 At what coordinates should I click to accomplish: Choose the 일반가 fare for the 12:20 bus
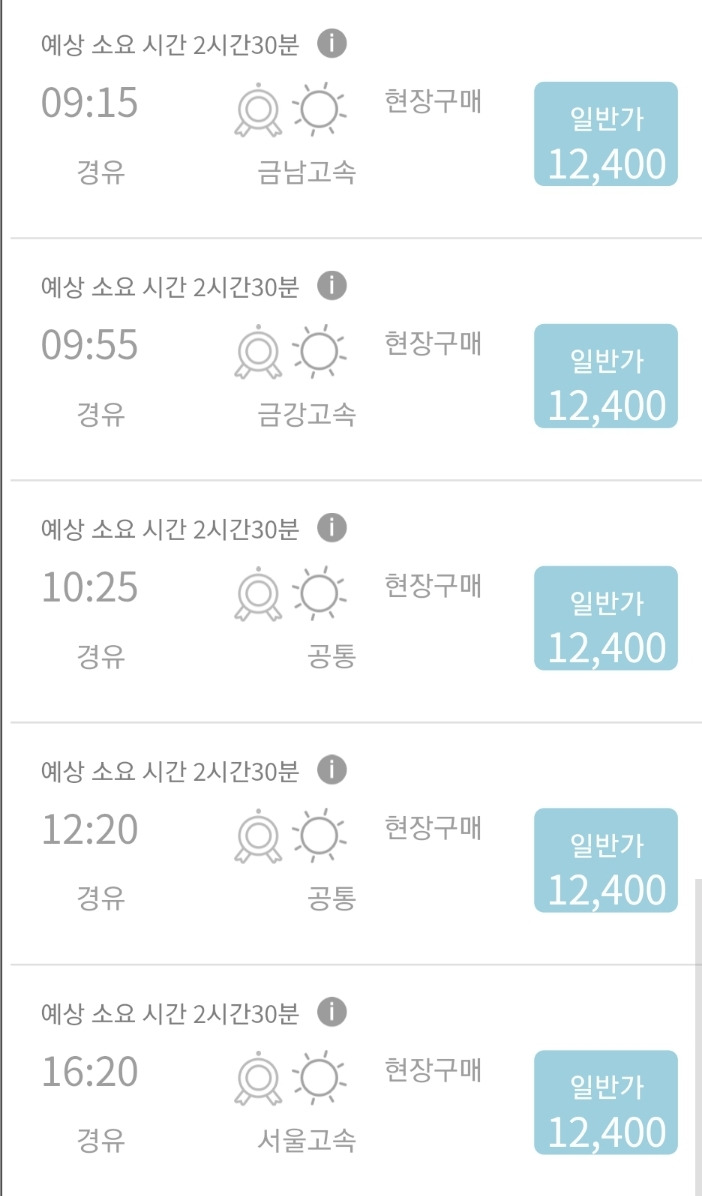pos(606,860)
